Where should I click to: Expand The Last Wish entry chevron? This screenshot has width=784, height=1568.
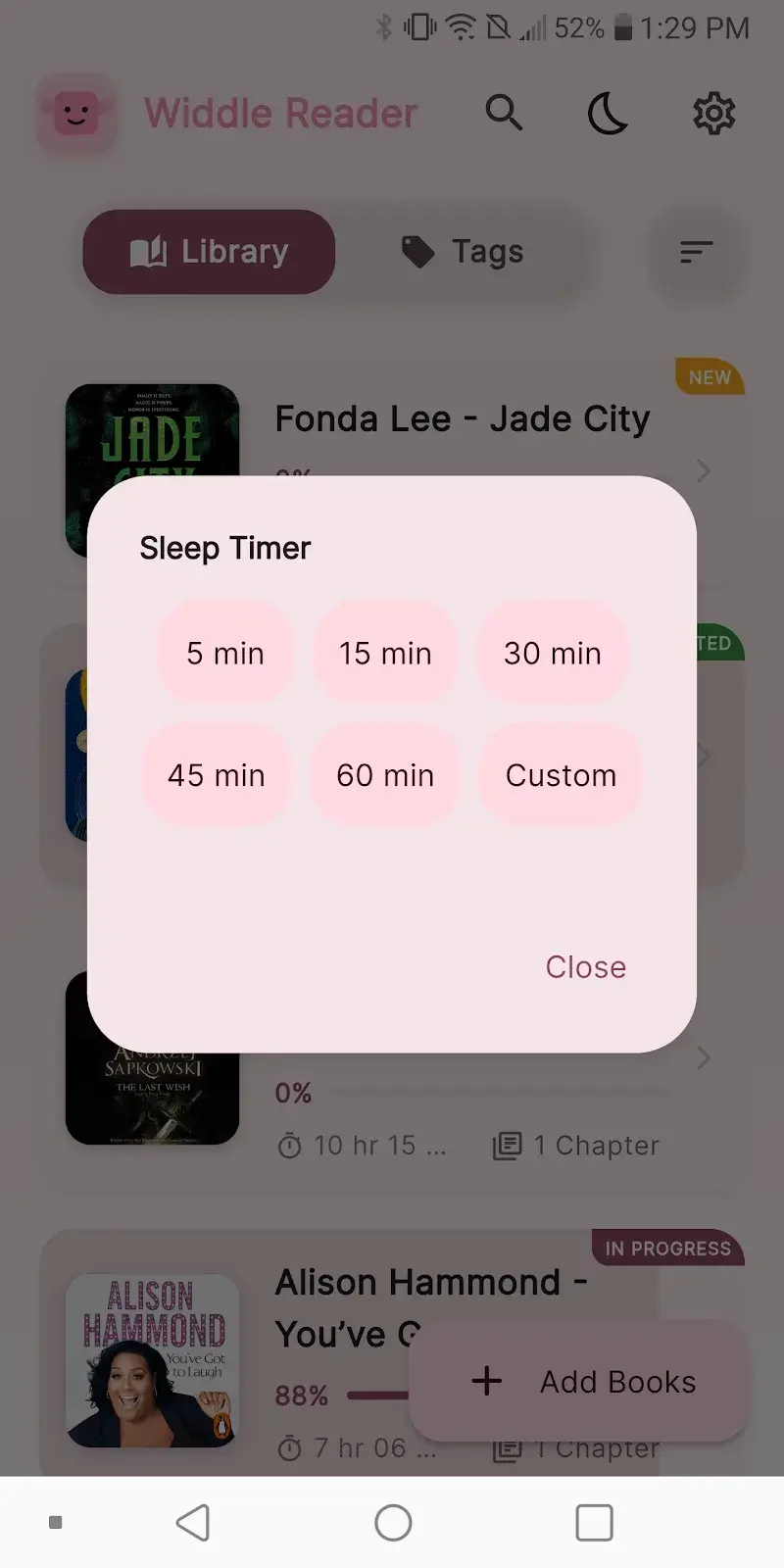pyautogui.click(x=704, y=1058)
